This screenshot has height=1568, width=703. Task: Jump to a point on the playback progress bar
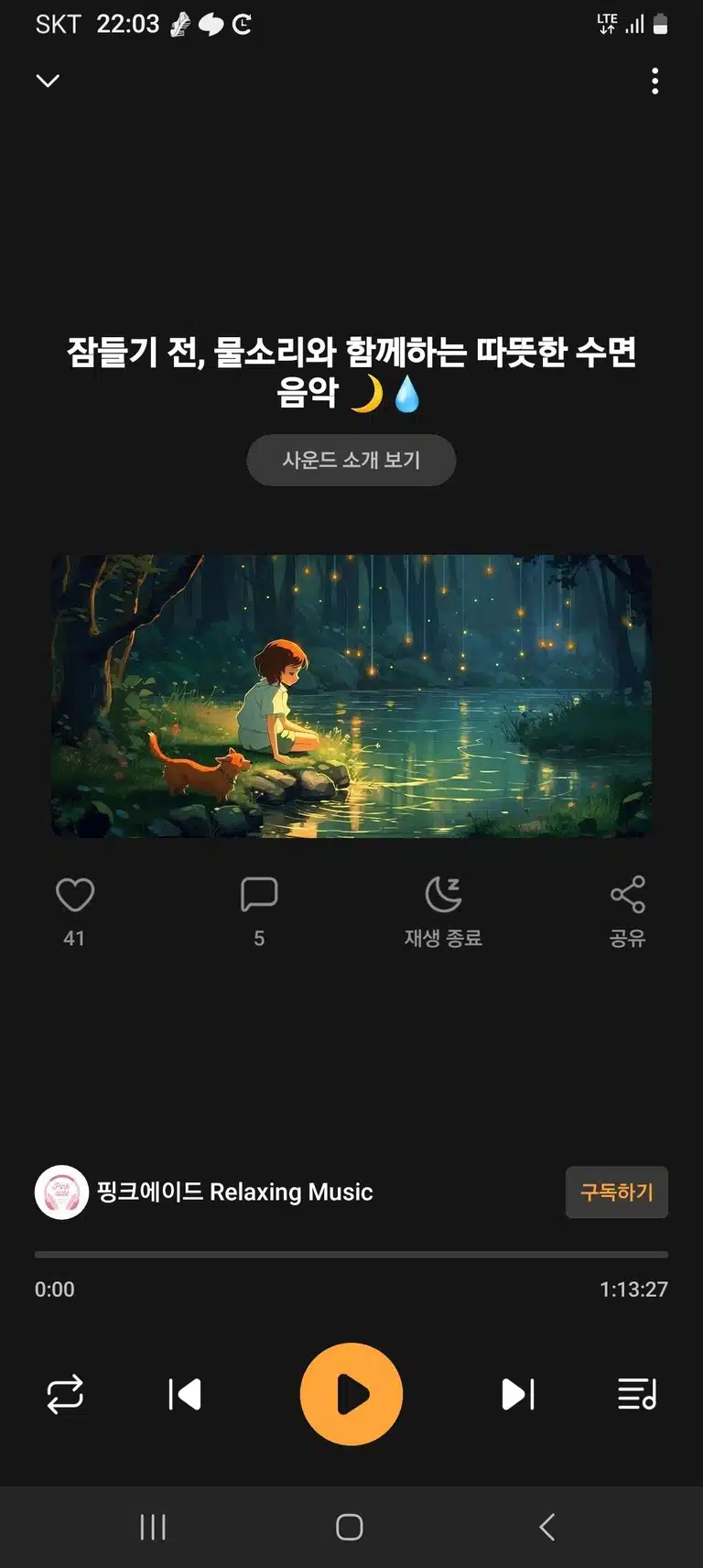point(351,1255)
